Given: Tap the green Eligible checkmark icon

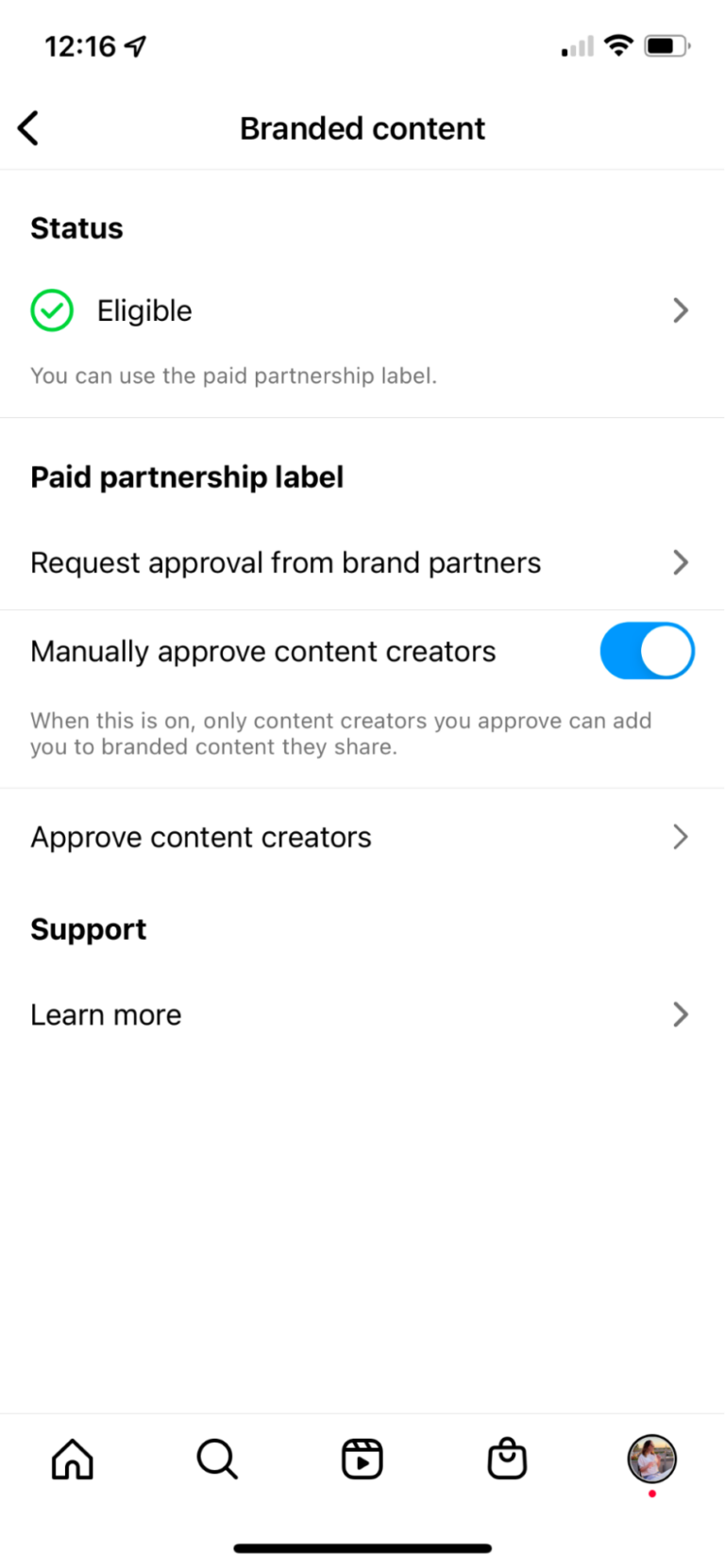Looking at the screenshot, I should (x=52, y=310).
